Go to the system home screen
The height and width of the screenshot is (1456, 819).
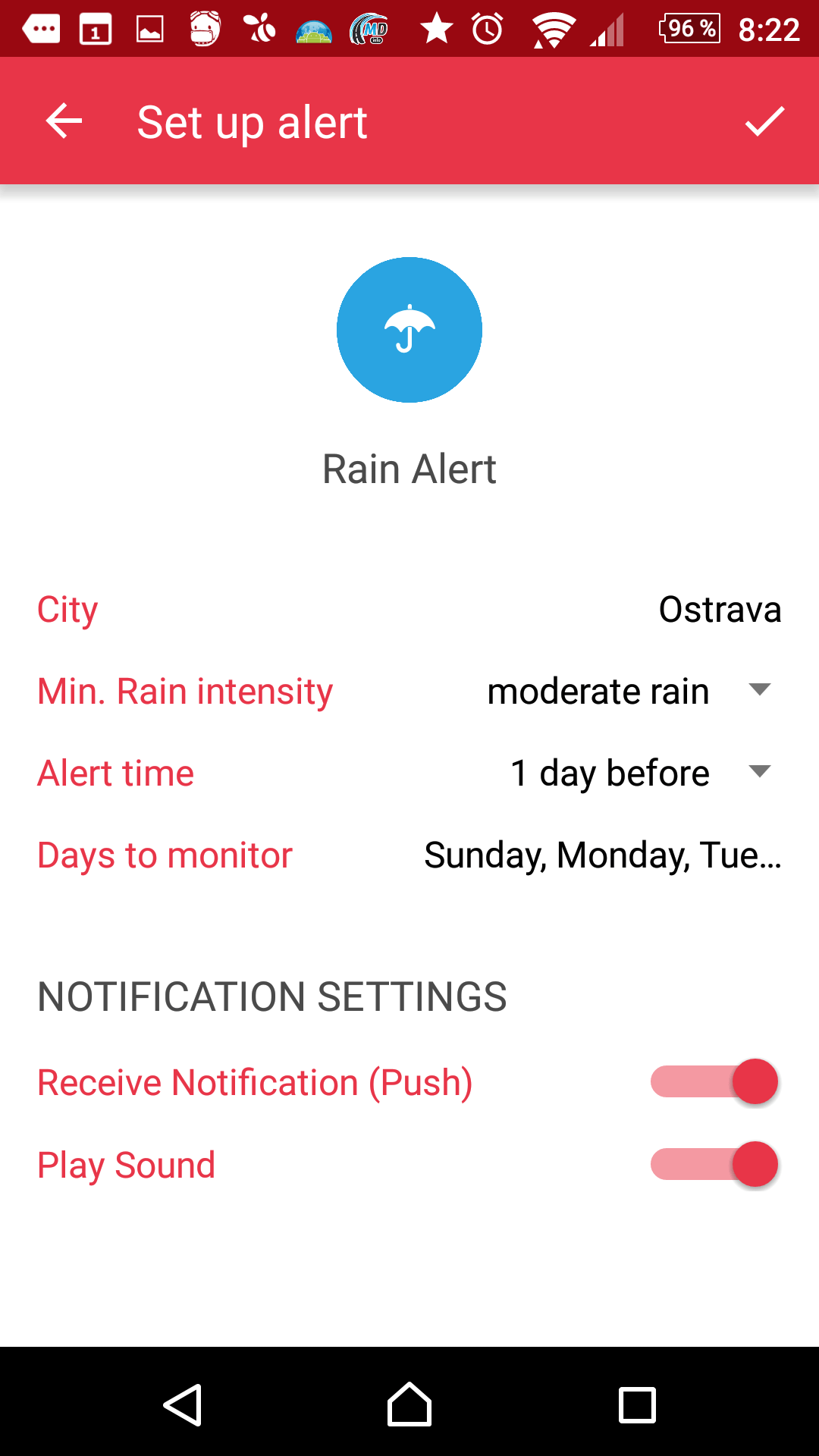pyautogui.click(x=409, y=1404)
